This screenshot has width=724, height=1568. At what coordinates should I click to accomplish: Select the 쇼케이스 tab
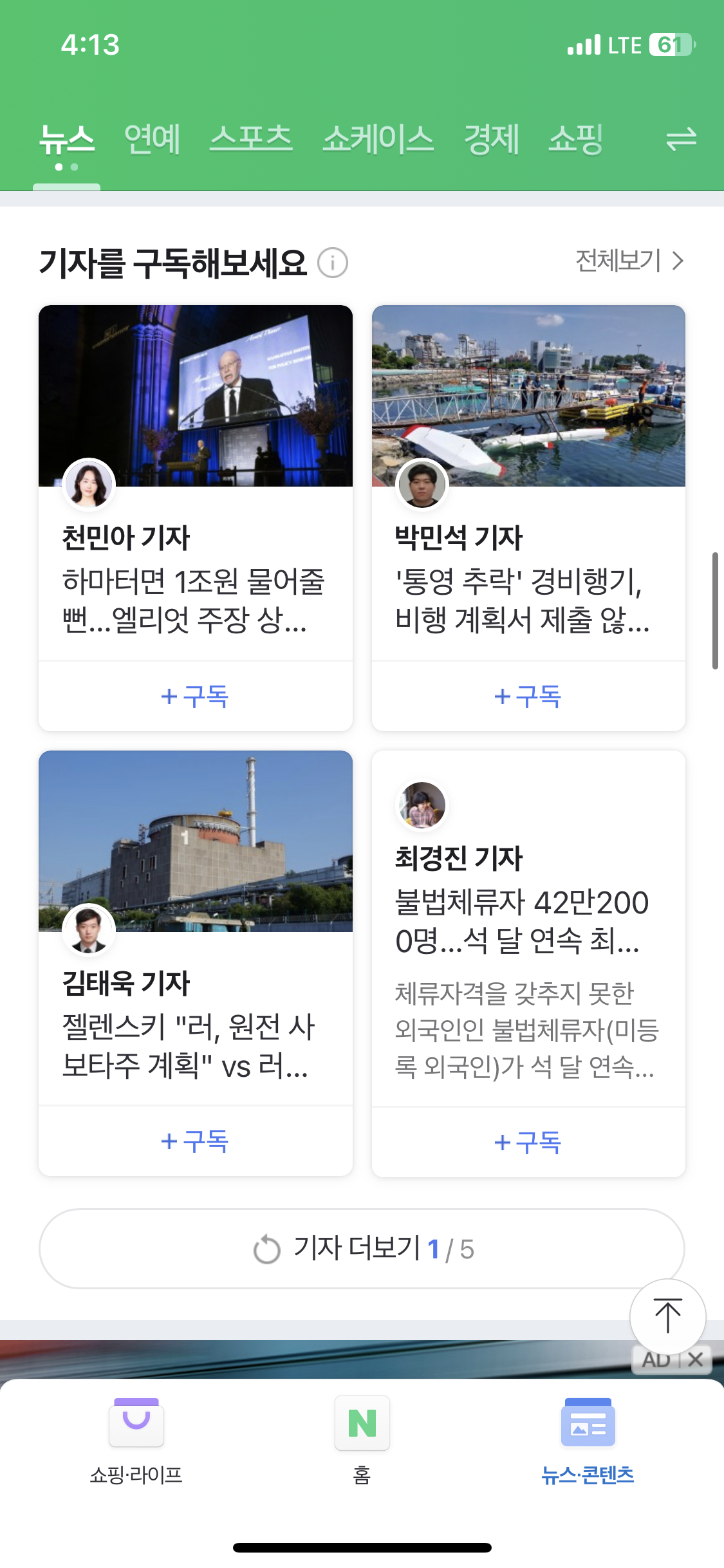point(378,139)
